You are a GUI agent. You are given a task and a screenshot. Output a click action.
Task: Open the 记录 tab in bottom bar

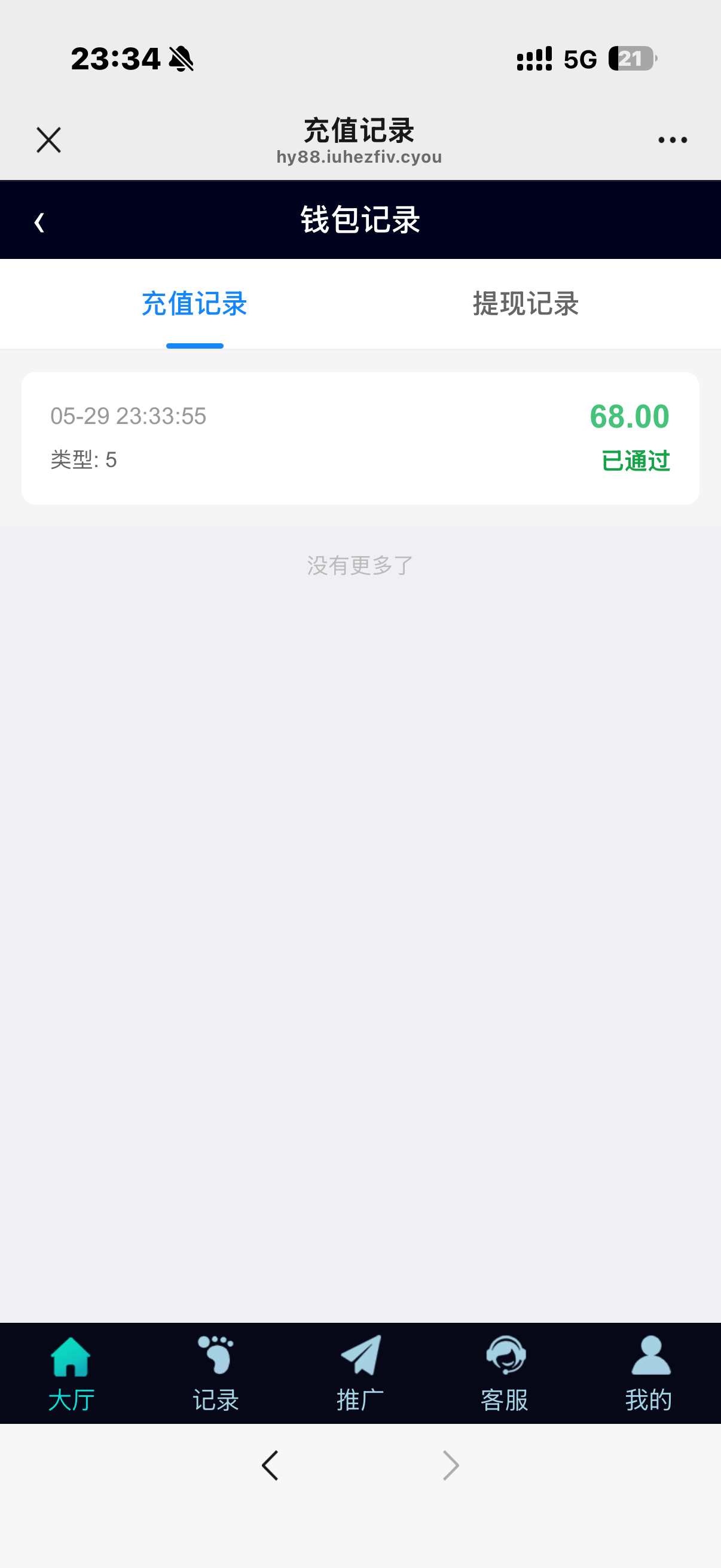(216, 1374)
